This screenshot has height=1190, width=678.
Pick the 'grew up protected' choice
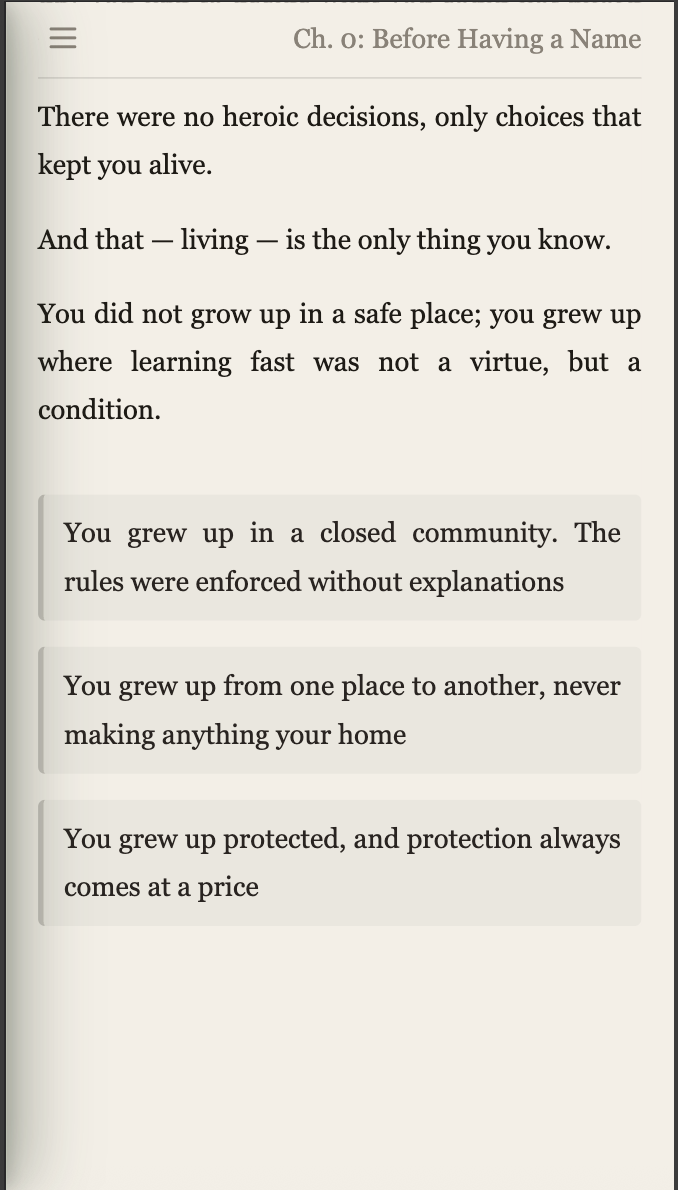pos(340,862)
